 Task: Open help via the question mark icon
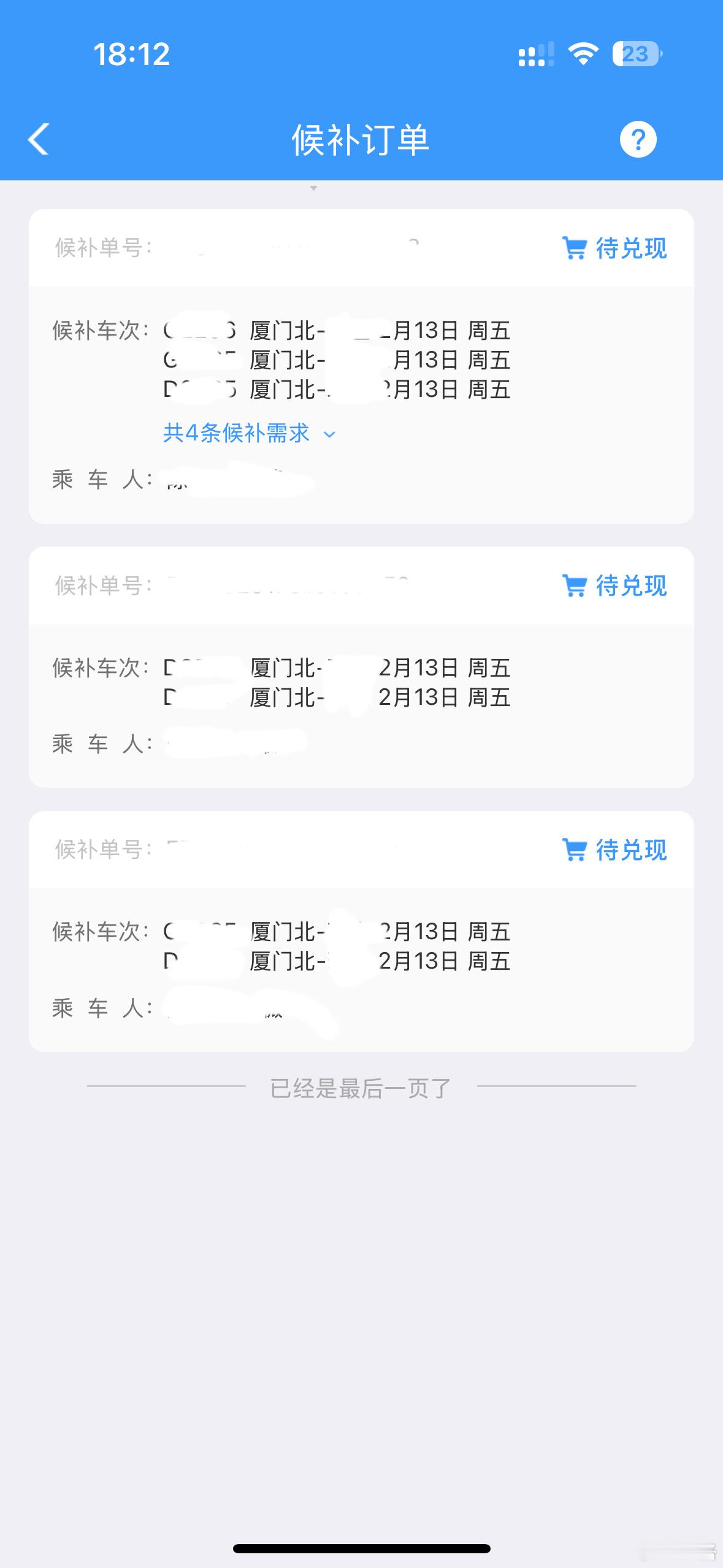pos(638,140)
